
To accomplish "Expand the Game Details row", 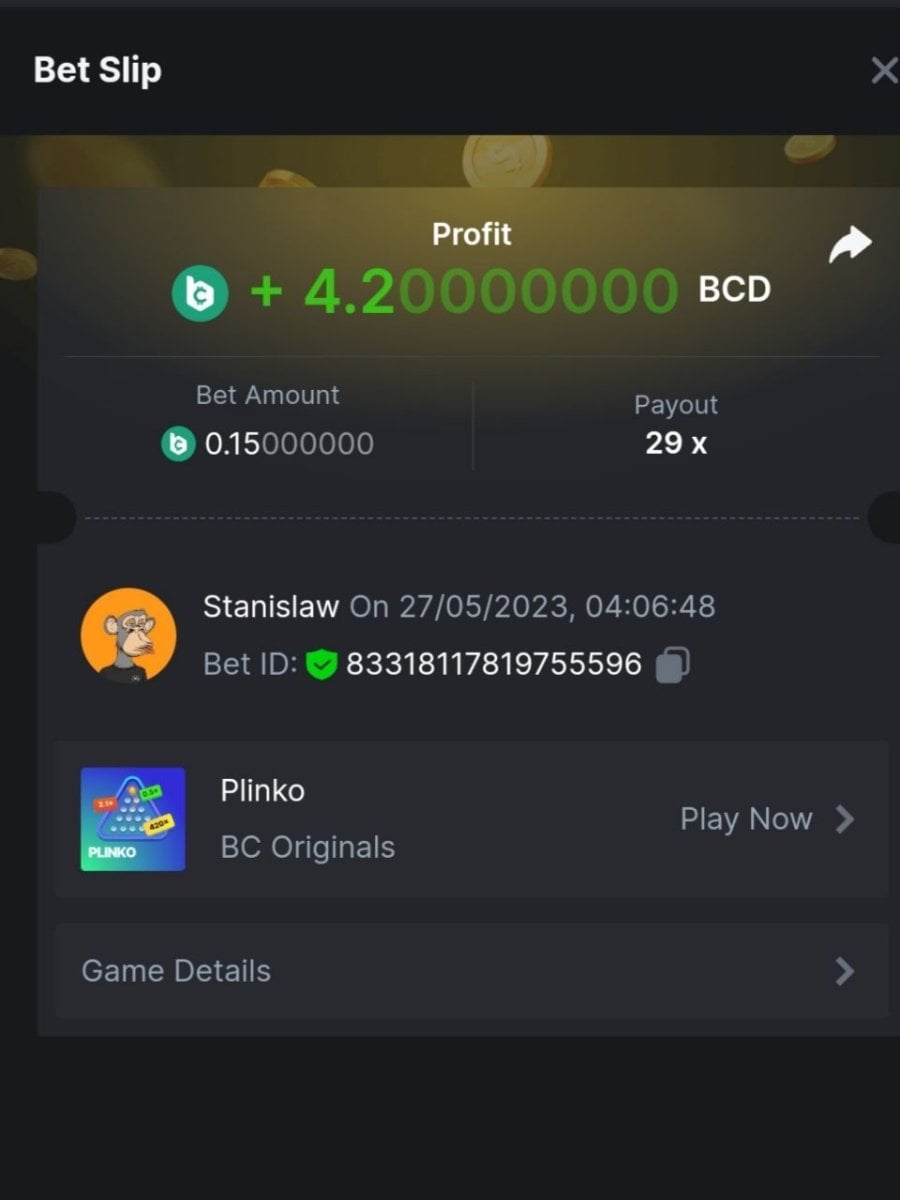I will coord(470,971).
